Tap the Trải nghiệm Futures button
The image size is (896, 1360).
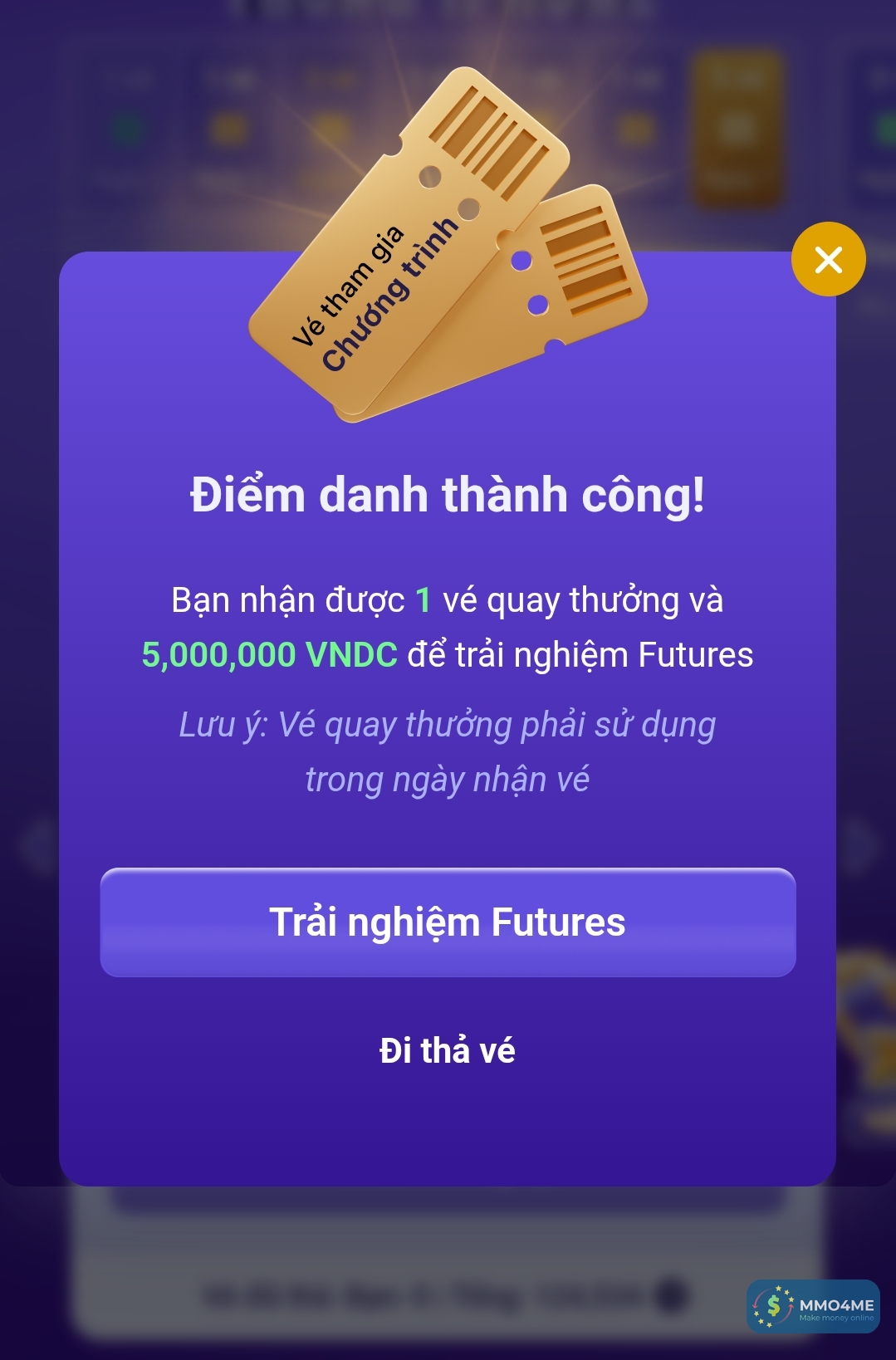point(448,922)
